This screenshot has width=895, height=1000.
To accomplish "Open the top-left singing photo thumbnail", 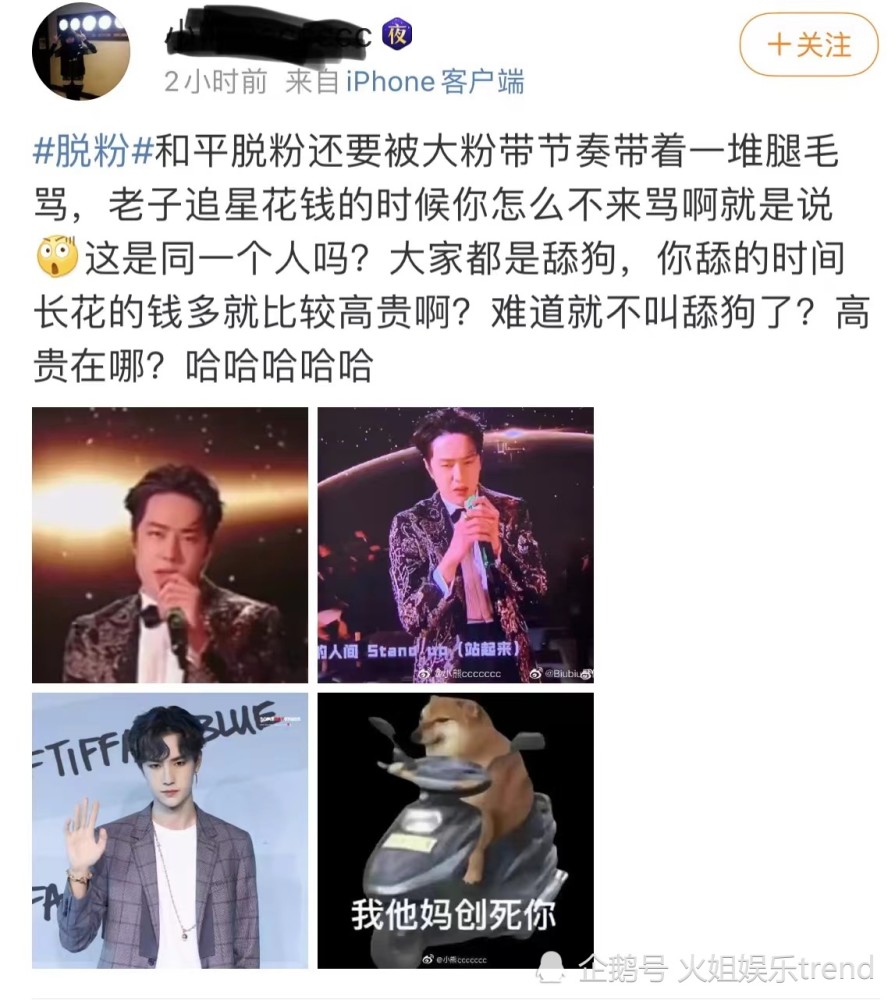I will (x=170, y=540).
